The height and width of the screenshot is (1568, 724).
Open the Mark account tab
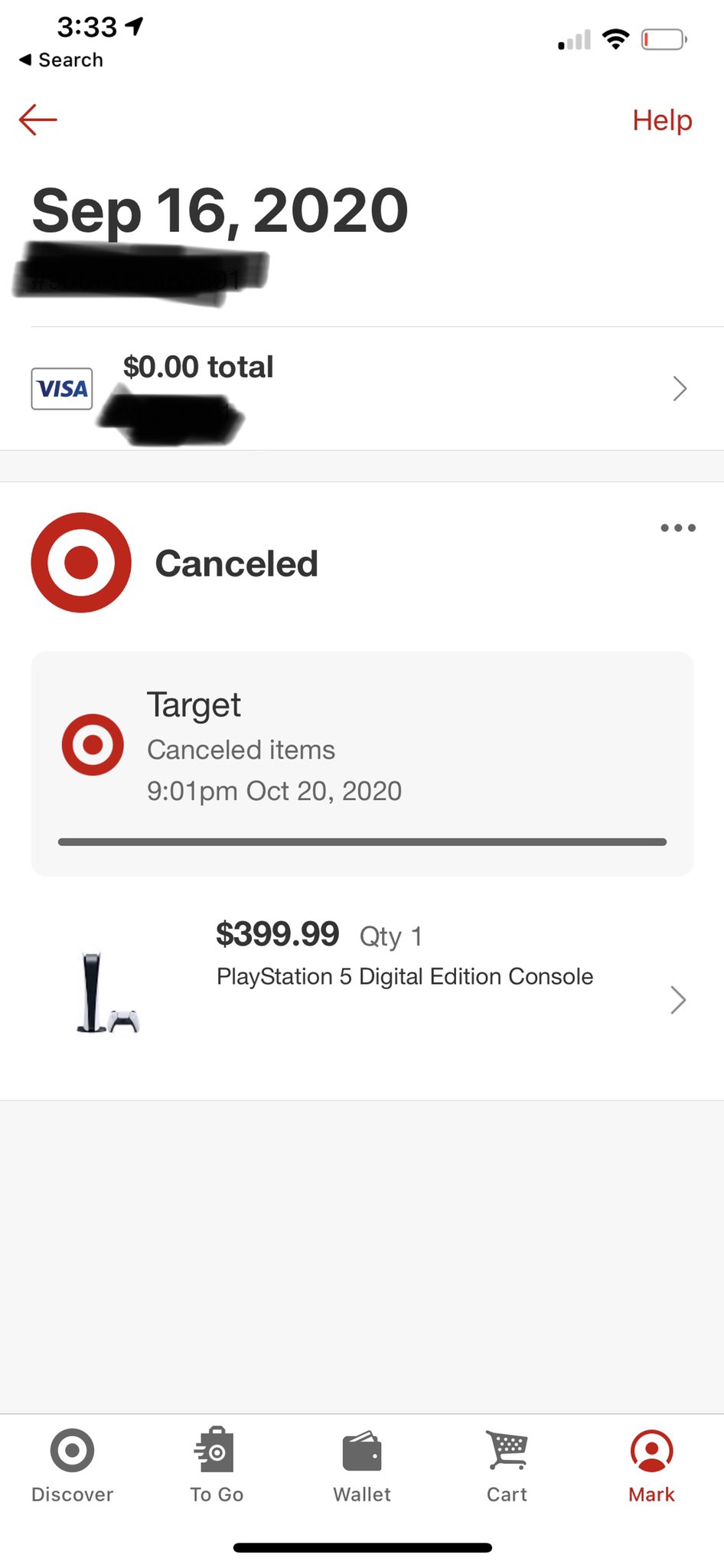pyautogui.click(x=651, y=1466)
